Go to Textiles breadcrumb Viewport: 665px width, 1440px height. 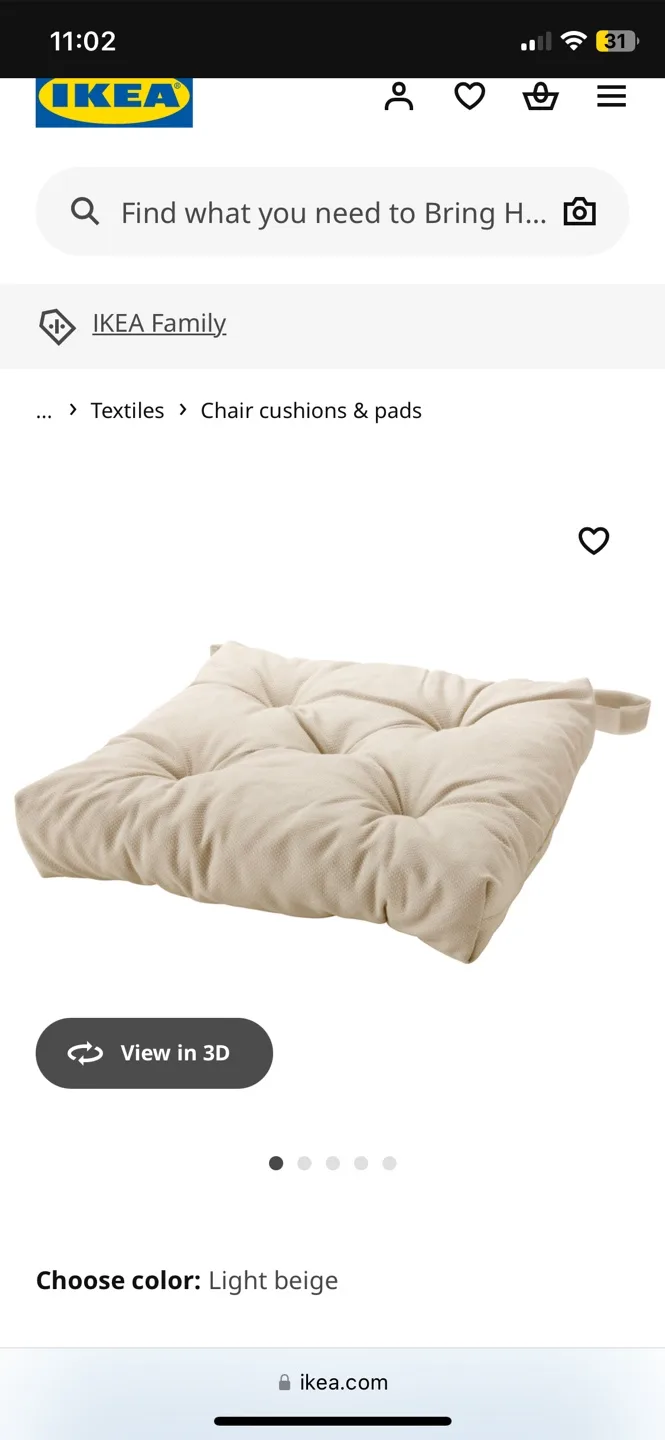click(127, 411)
